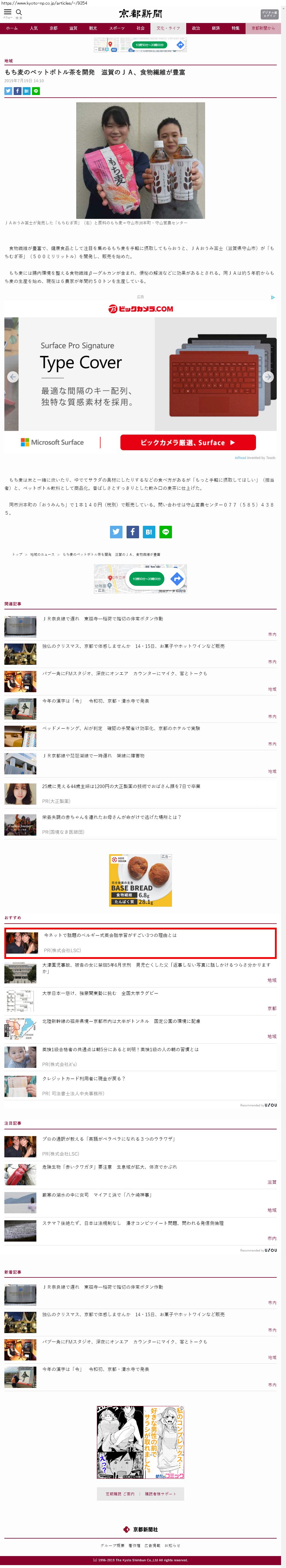Tap the デジタル版ログイン button
The width and height of the screenshot is (286, 1568).
[x=269, y=13]
